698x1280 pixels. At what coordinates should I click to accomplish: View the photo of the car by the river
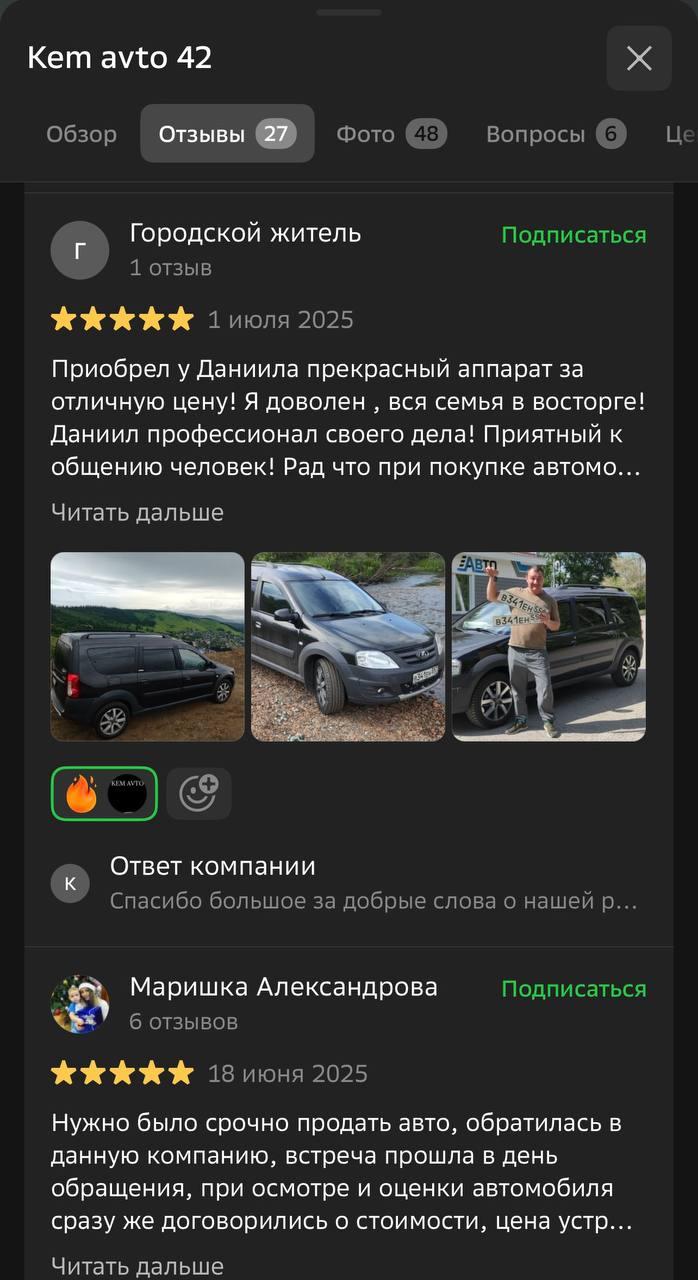point(348,647)
